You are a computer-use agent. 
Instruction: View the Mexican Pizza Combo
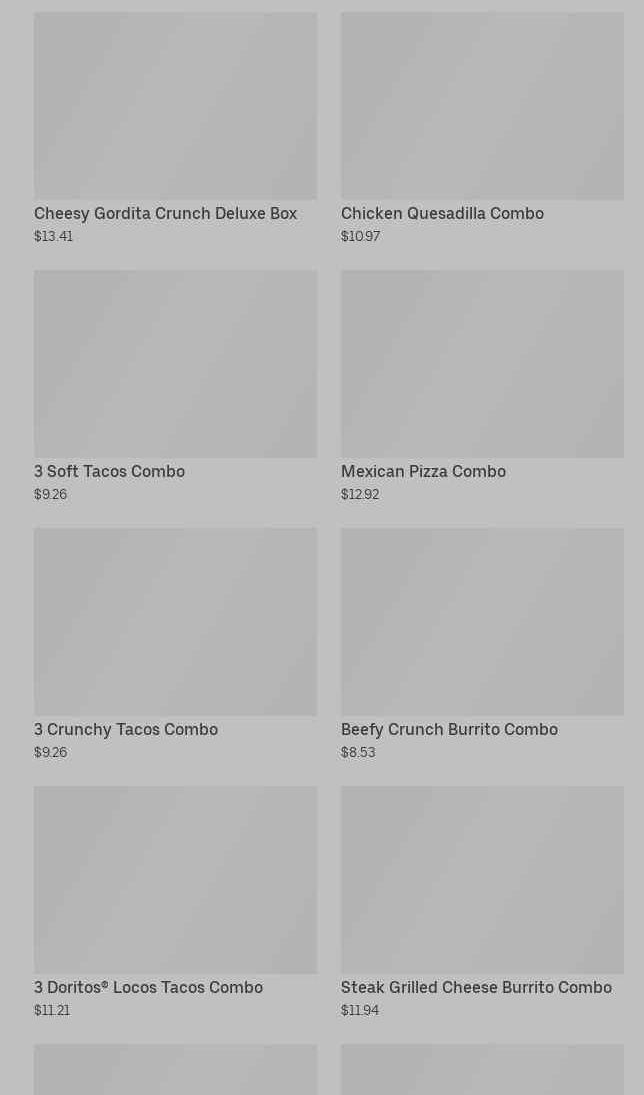pos(482,386)
